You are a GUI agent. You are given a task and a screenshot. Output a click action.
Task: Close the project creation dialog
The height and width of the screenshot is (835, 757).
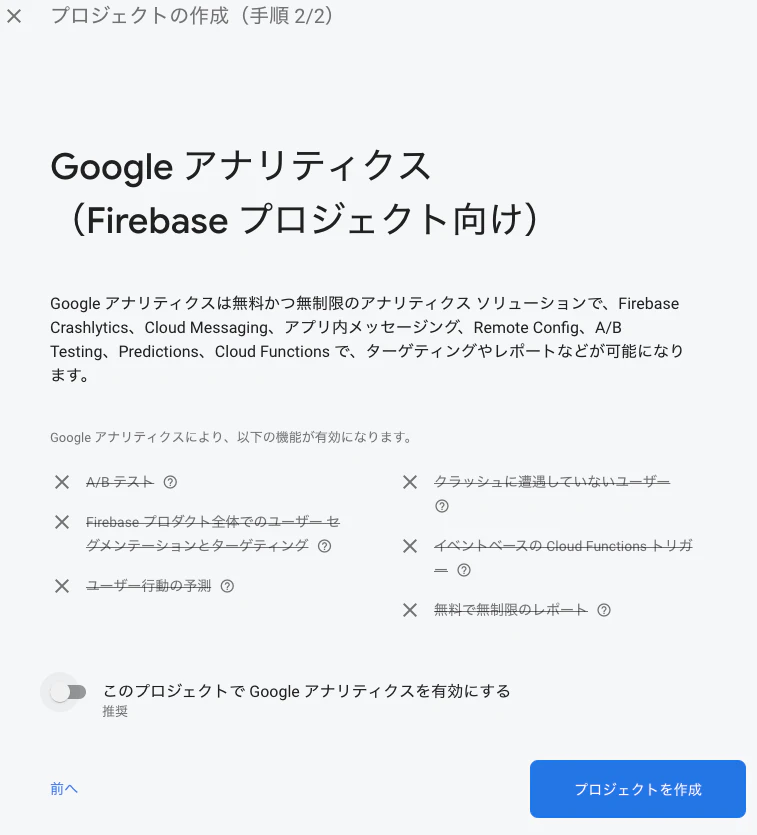(x=14, y=17)
